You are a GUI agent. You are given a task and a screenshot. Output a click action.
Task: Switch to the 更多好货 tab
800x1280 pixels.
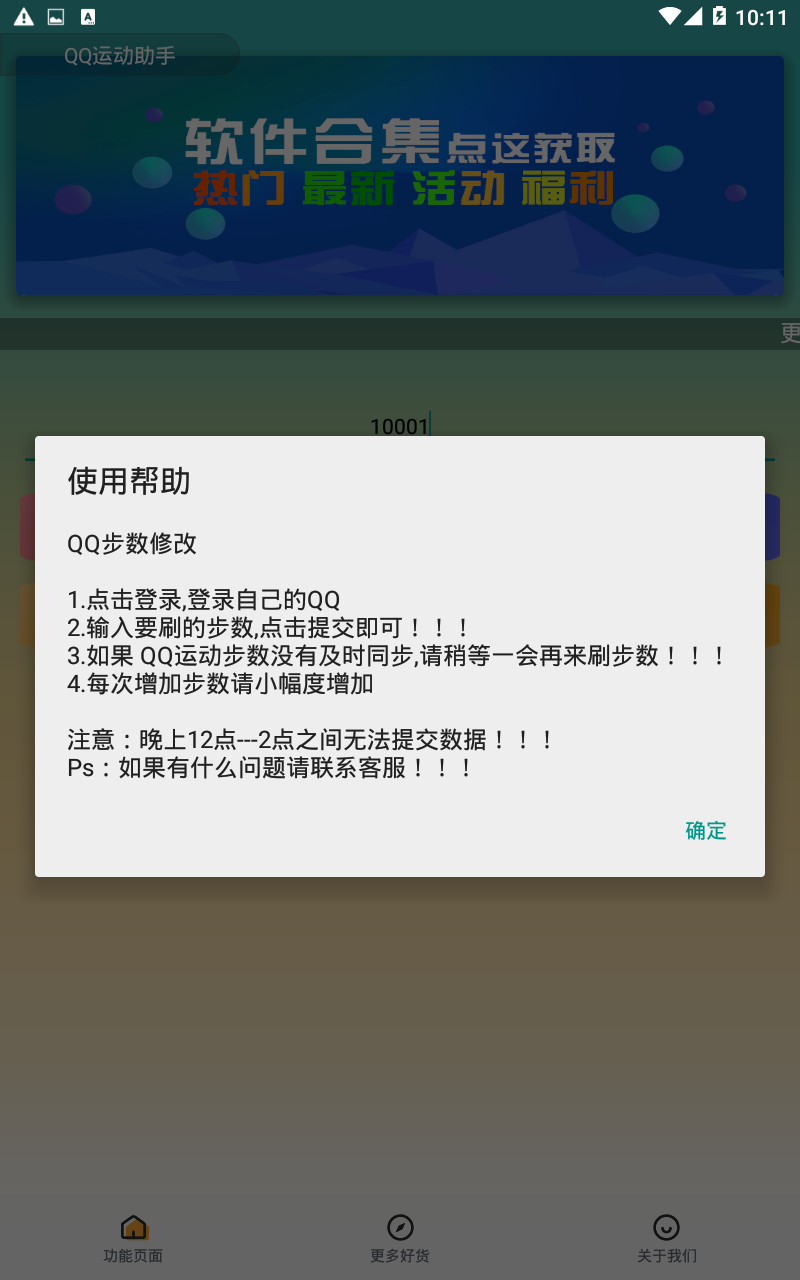[400, 1238]
